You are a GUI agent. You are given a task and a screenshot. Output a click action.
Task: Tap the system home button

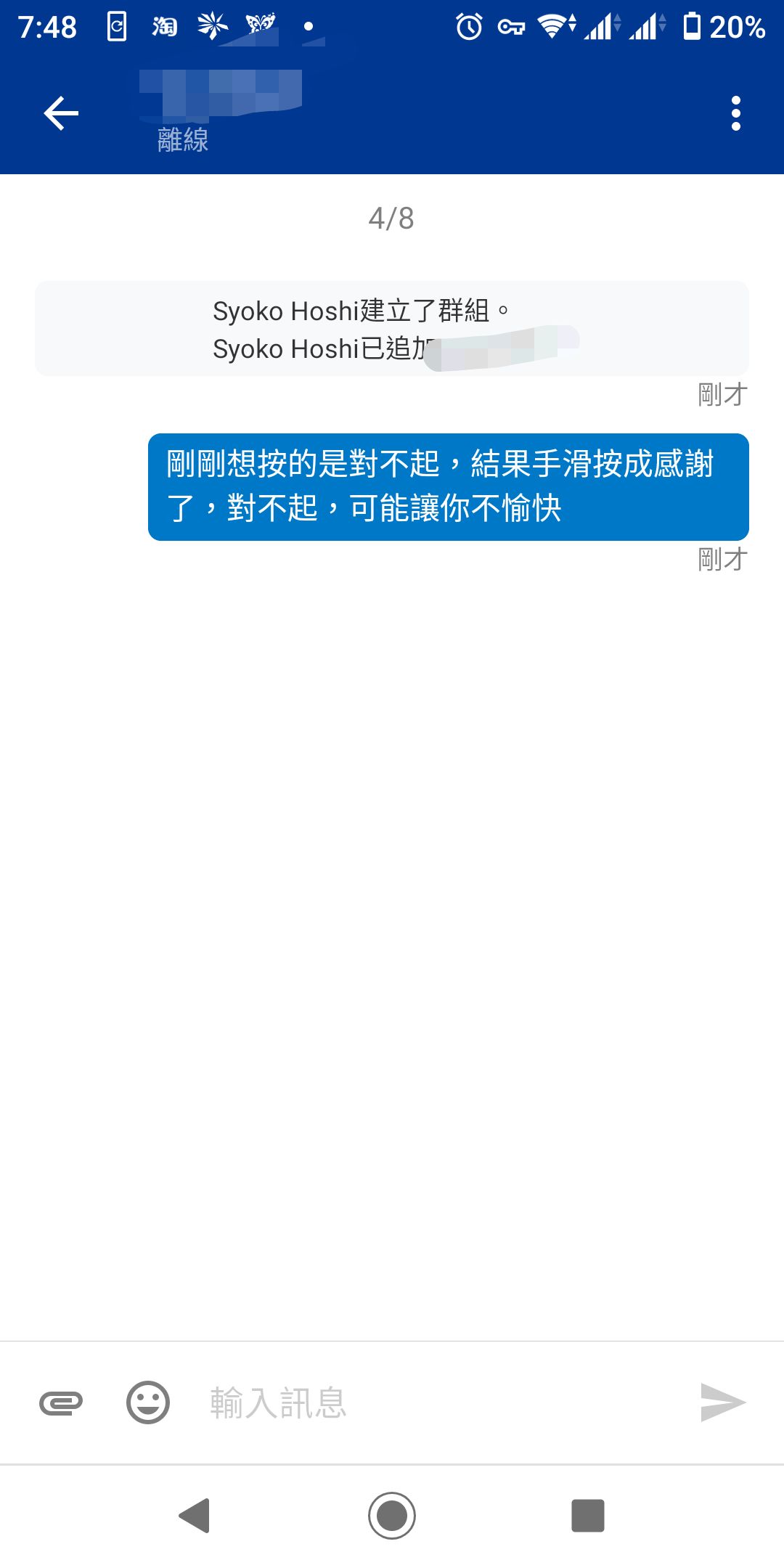392,1516
